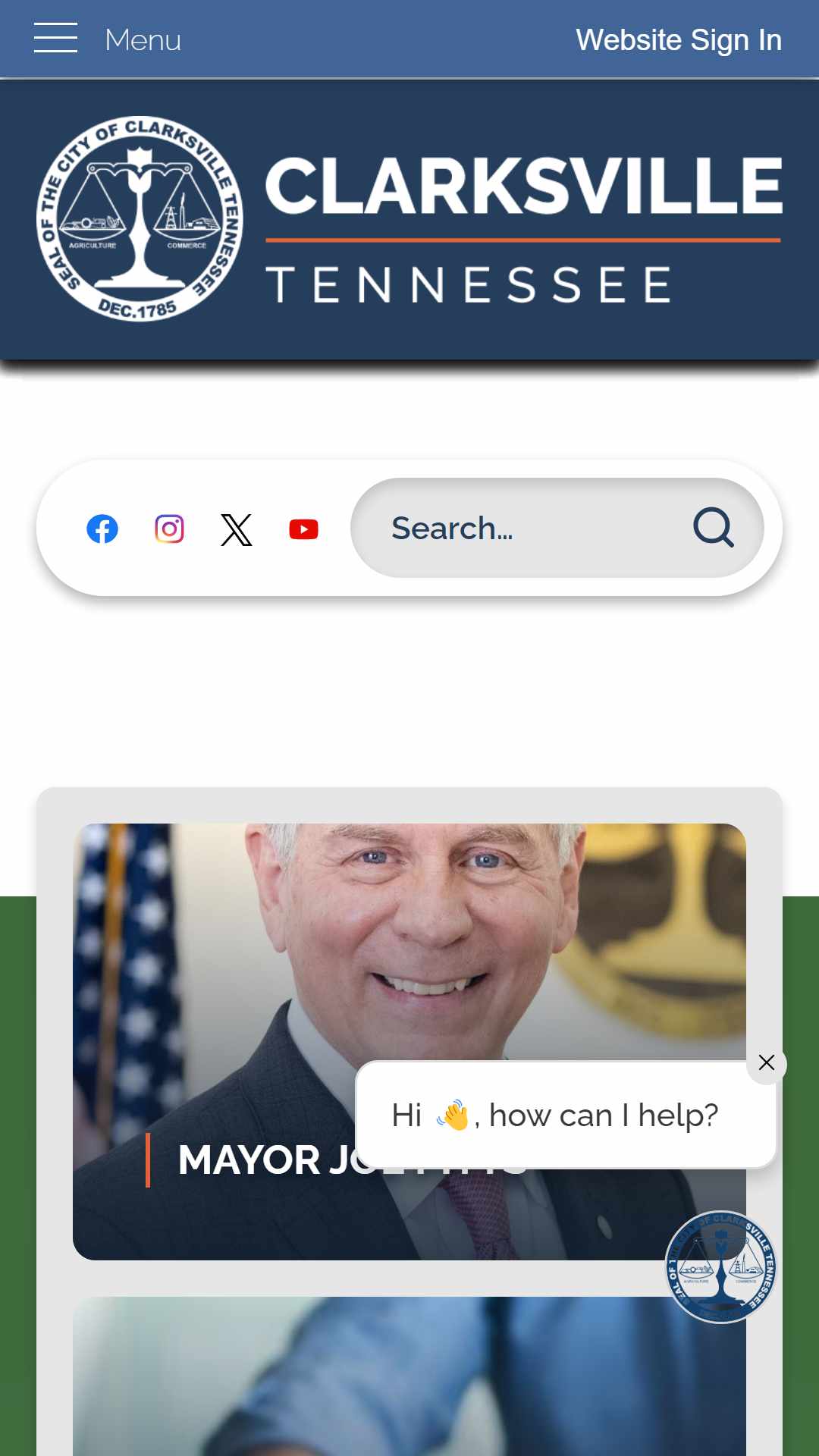Image resolution: width=819 pixels, height=1456 pixels.
Task: Go to homepage via Clarksville Tennessee banner
Action: (x=409, y=218)
